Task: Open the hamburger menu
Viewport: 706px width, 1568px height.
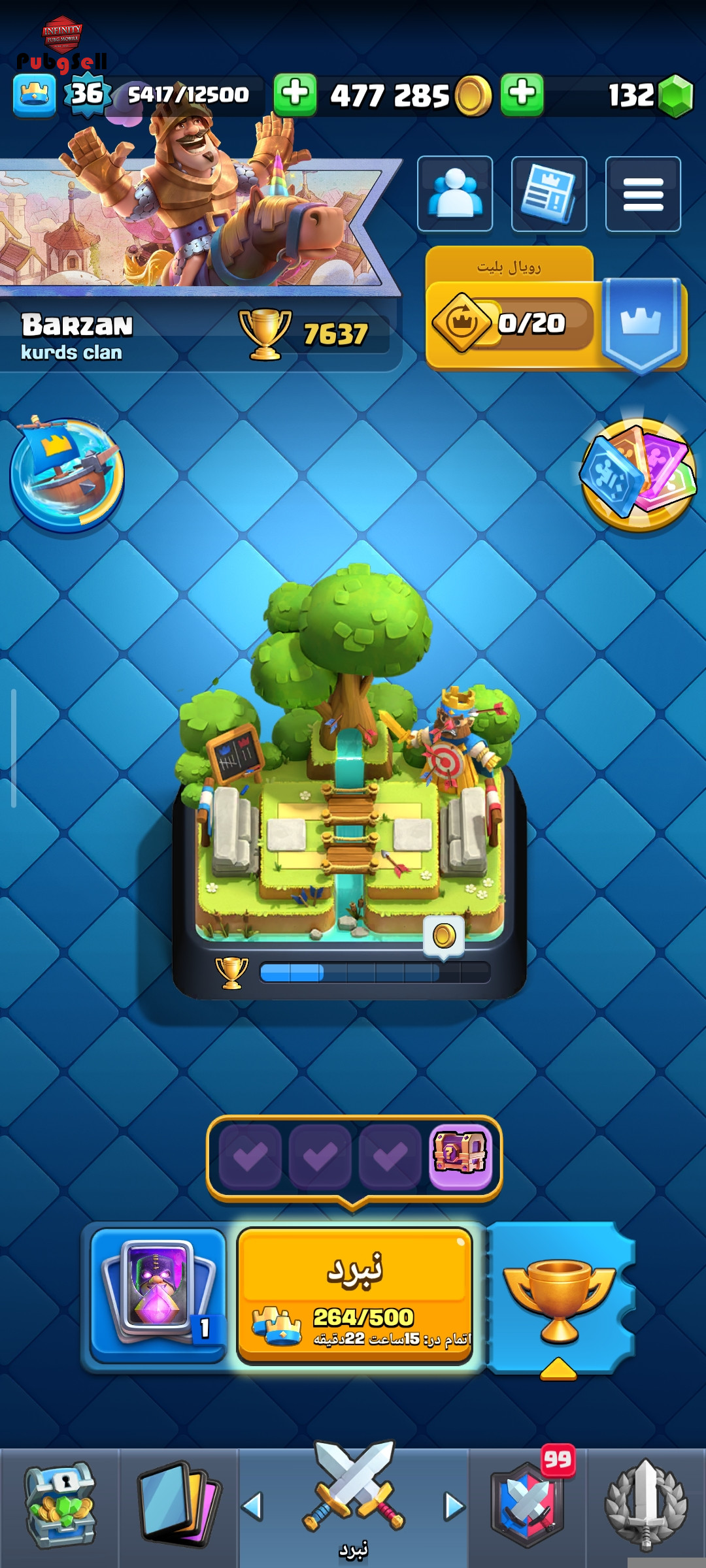Action: (x=643, y=193)
